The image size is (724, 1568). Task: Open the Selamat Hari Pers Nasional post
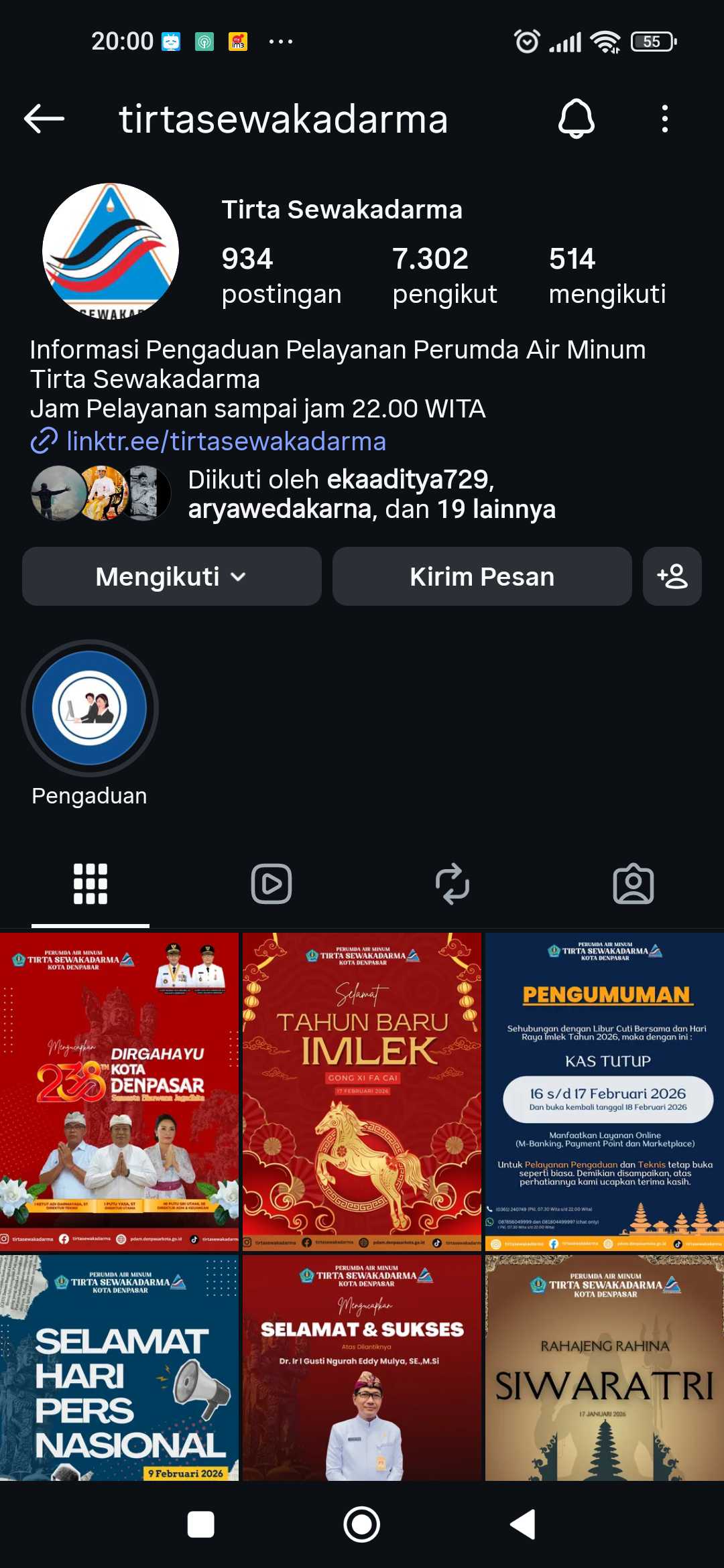click(119, 1367)
